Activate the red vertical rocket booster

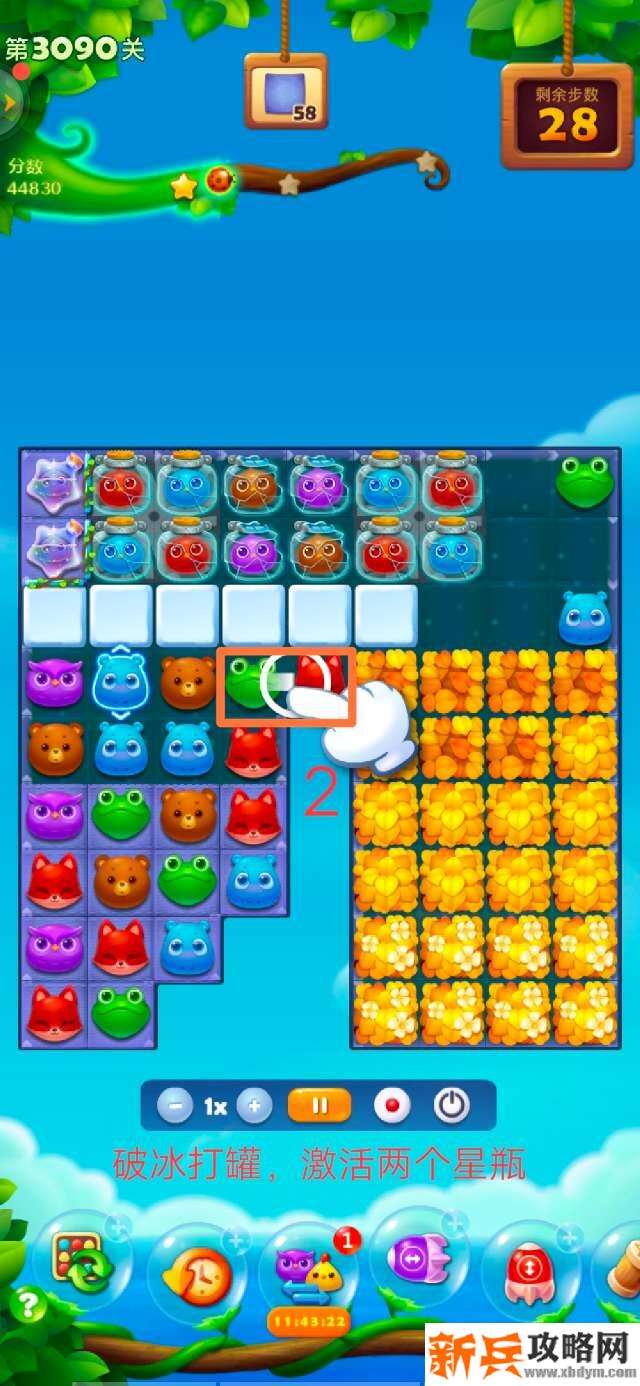[530, 1268]
